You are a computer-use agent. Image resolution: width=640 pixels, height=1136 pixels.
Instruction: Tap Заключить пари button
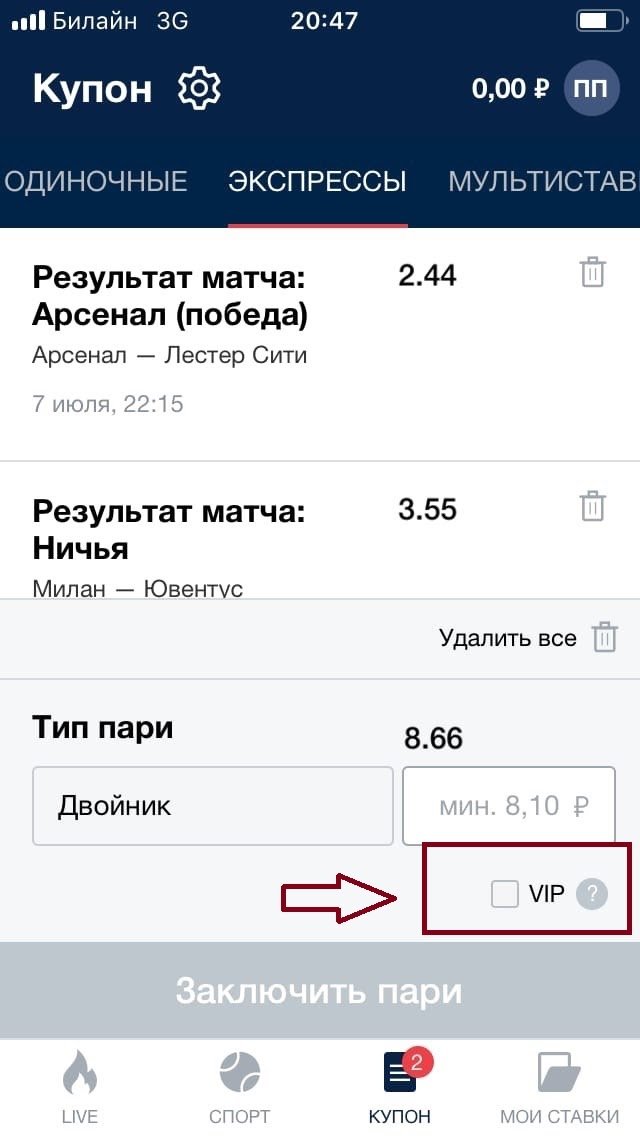319,991
